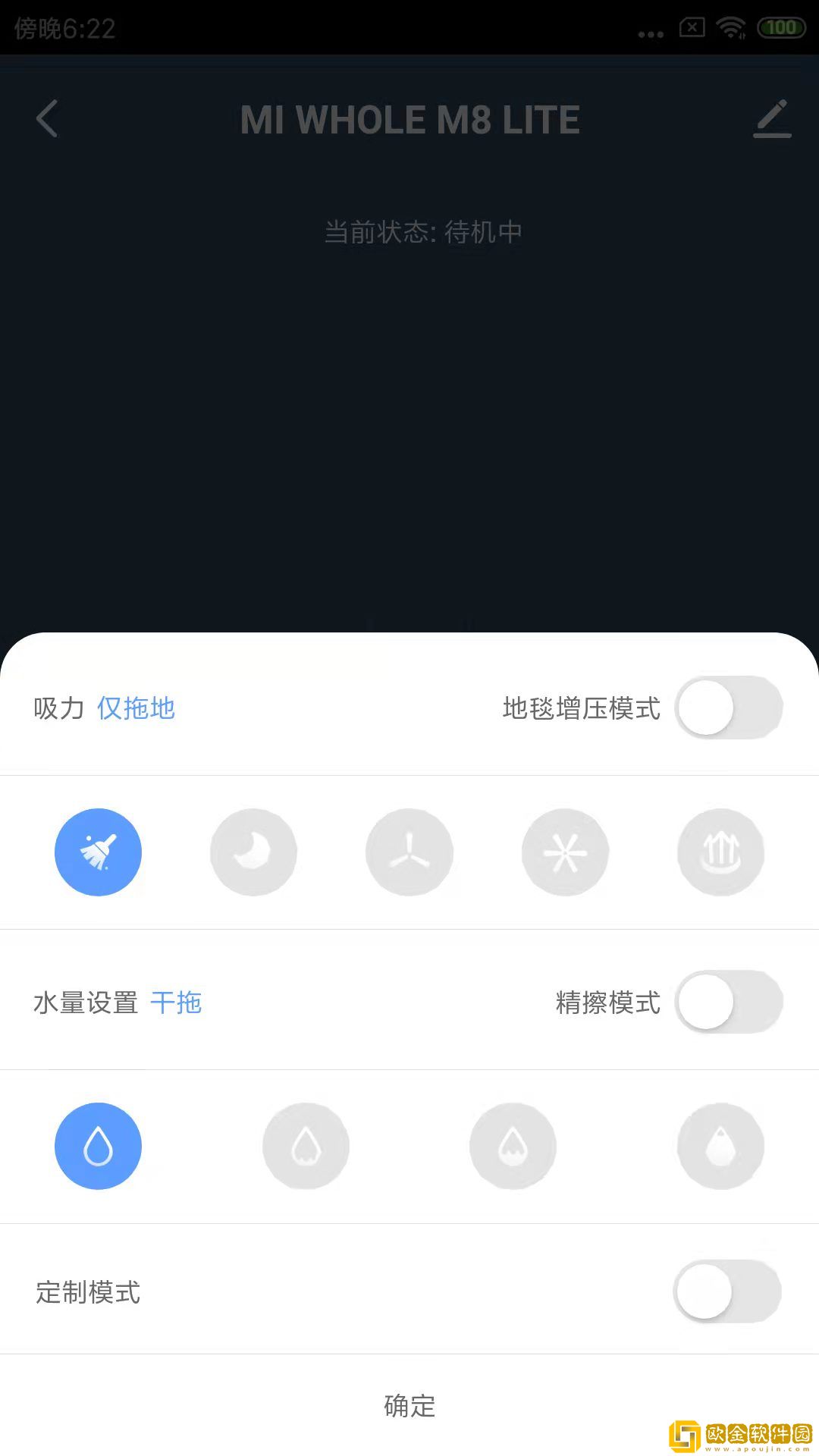Pick the maximum water level droplet icon
Viewport: 819px width, 1456px height.
pyautogui.click(x=720, y=1145)
